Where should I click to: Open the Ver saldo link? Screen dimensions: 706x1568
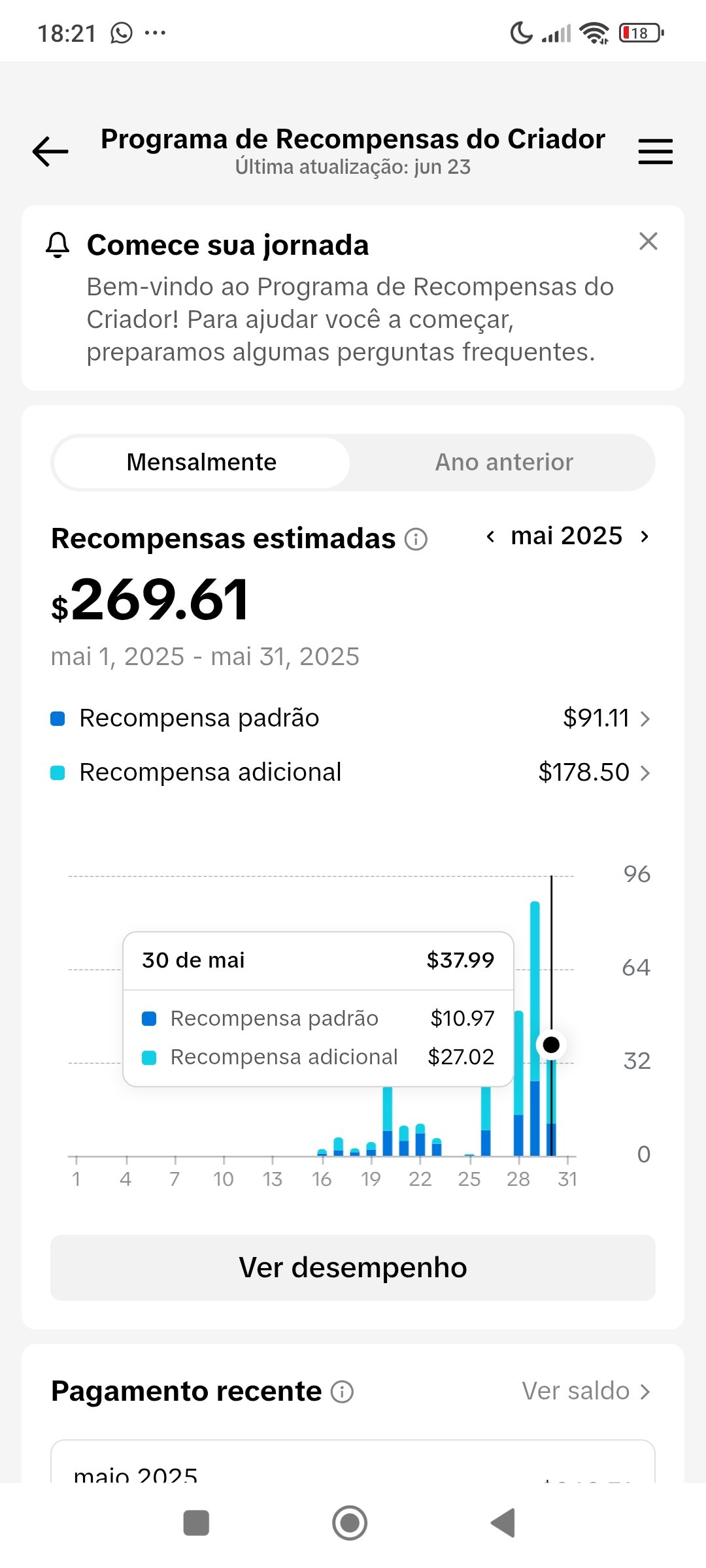(x=586, y=1391)
